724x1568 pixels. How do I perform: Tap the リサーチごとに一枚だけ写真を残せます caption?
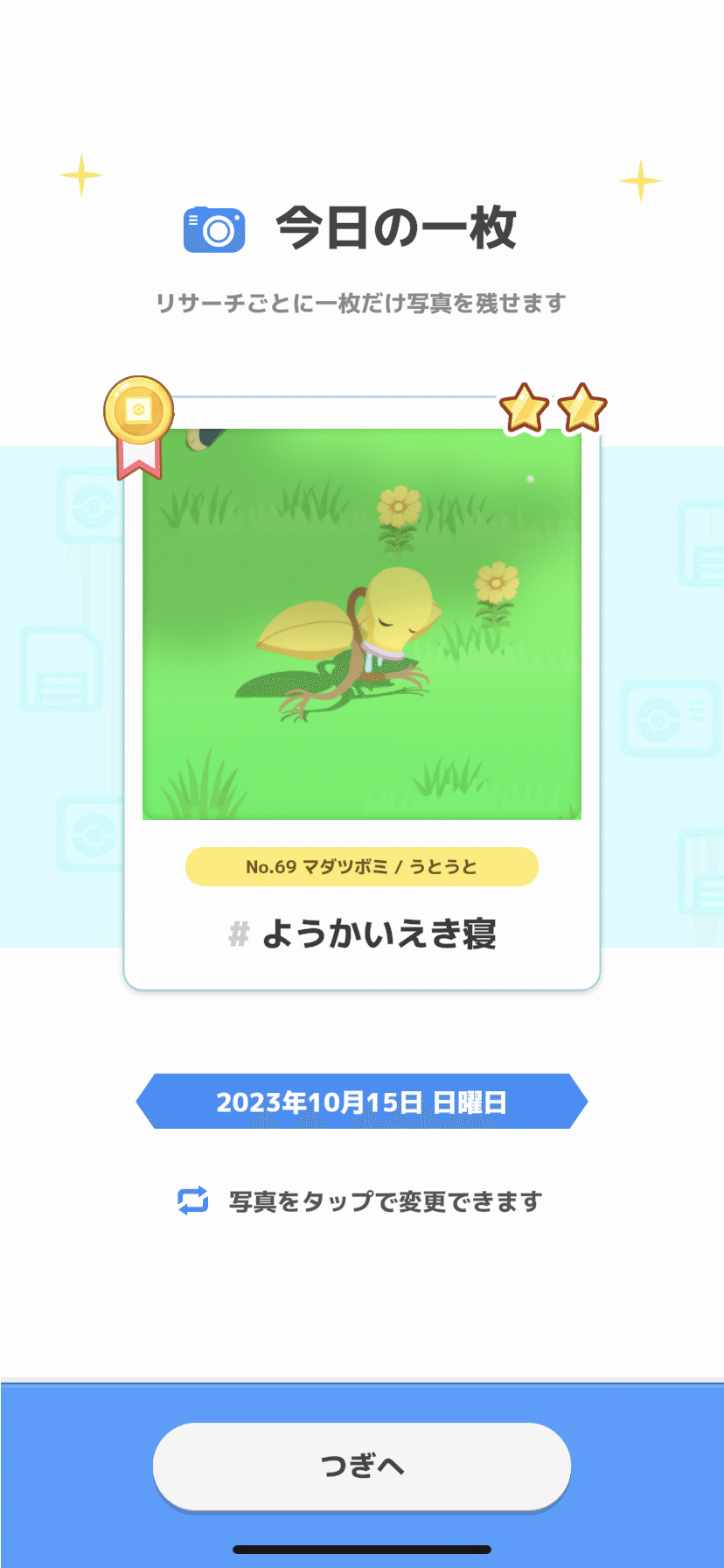pyautogui.click(x=362, y=301)
